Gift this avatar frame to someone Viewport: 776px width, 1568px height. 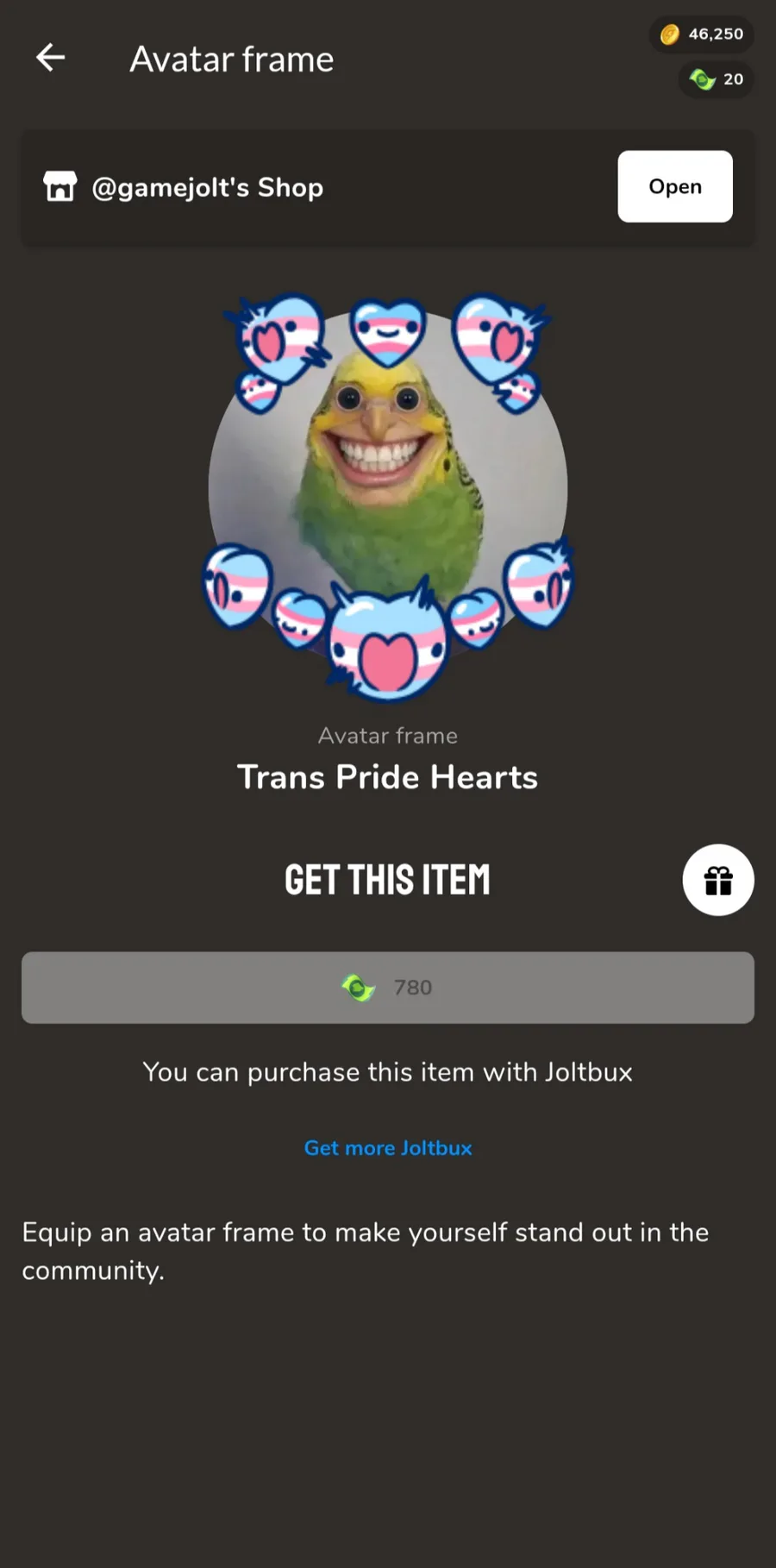(x=717, y=880)
